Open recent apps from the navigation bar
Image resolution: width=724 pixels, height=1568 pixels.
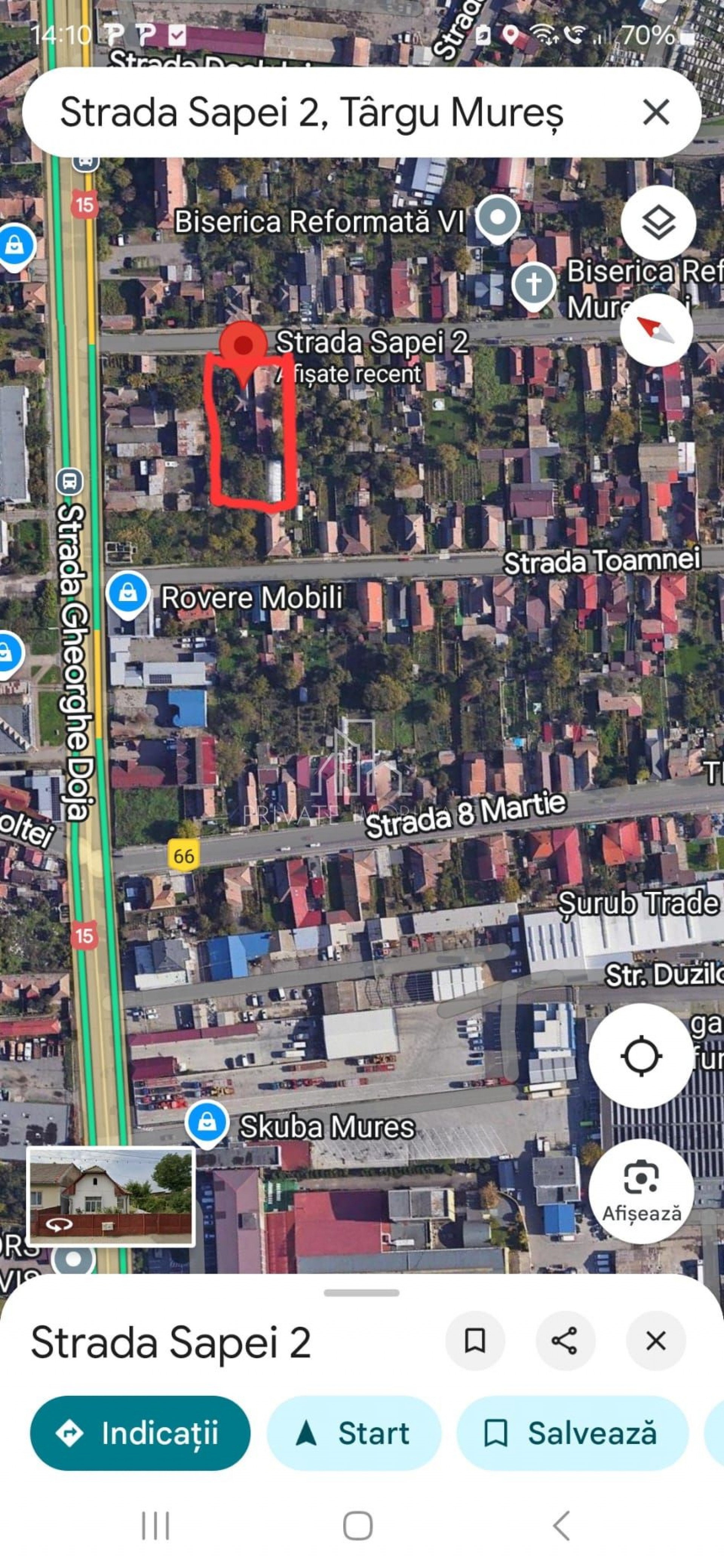tap(155, 1525)
